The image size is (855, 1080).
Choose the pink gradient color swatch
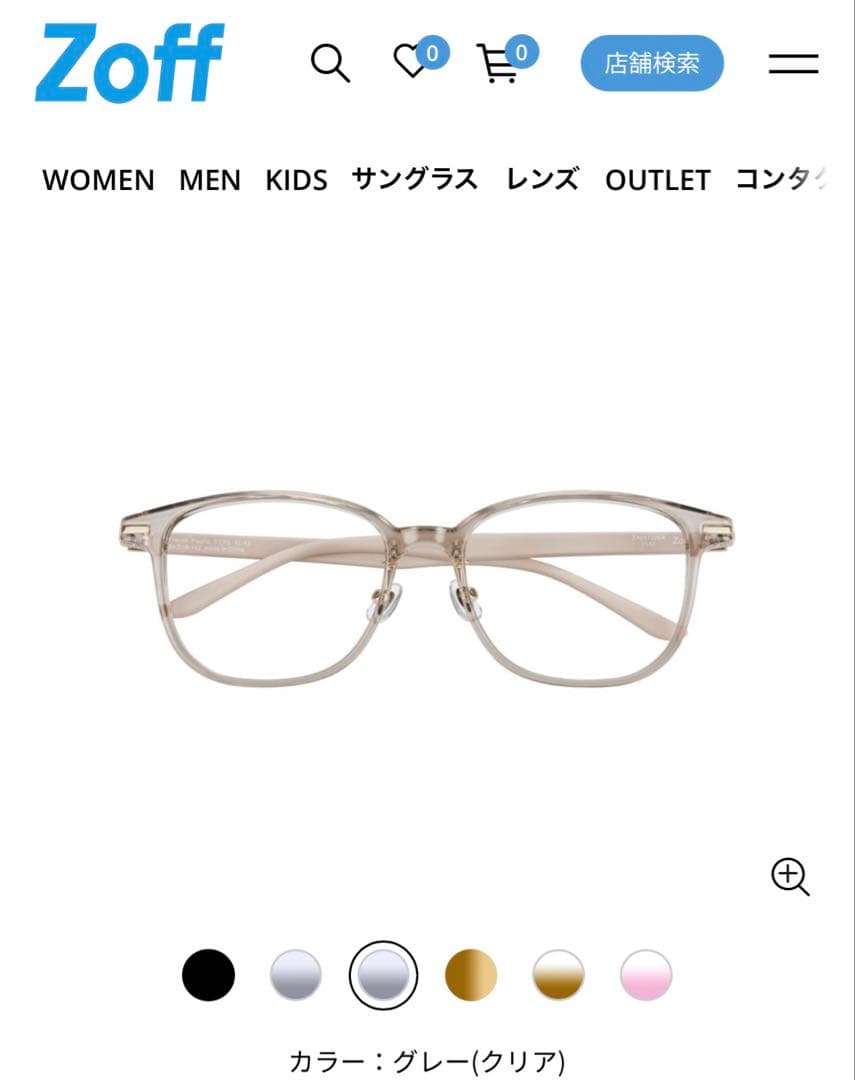pyautogui.click(x=646, y=975)
